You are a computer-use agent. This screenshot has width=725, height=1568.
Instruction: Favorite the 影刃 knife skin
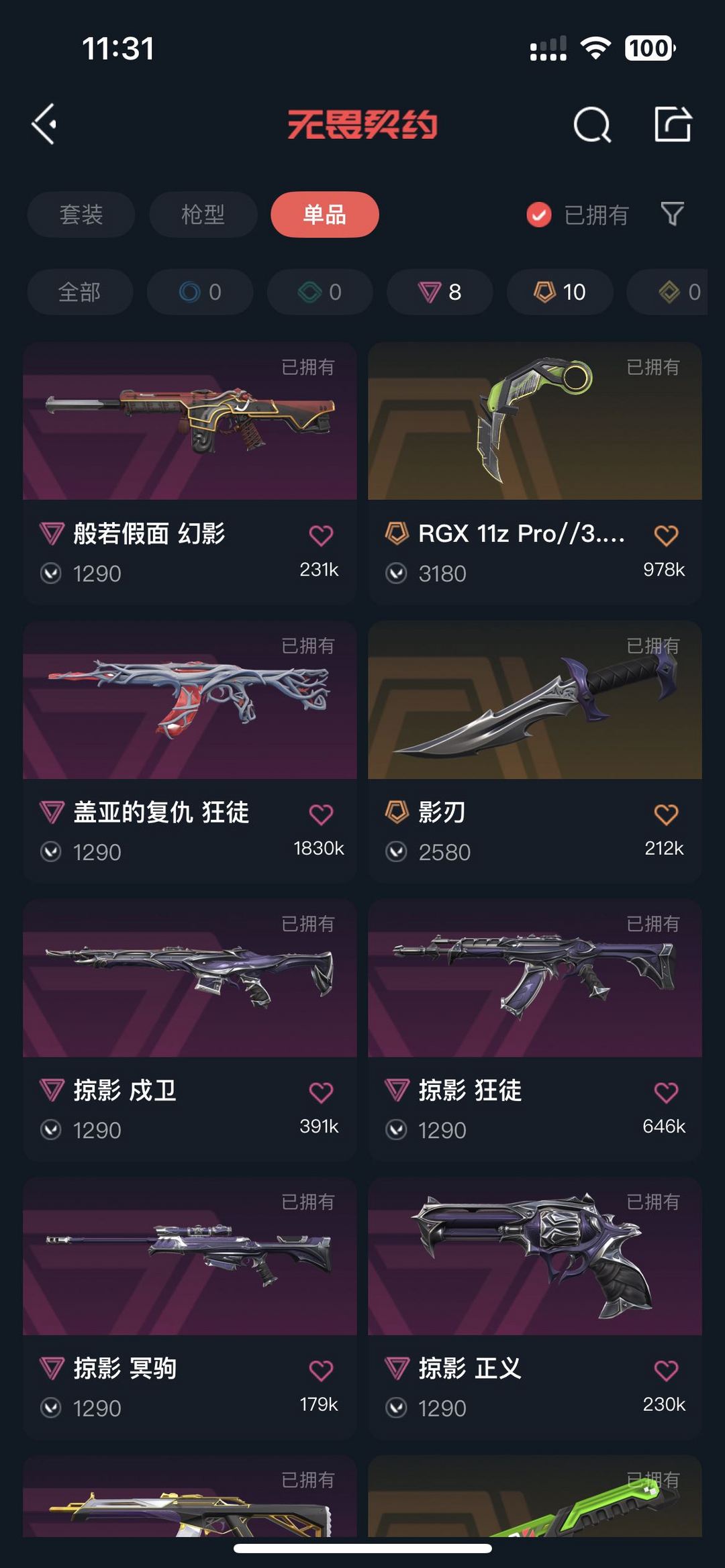pos(666,815)
